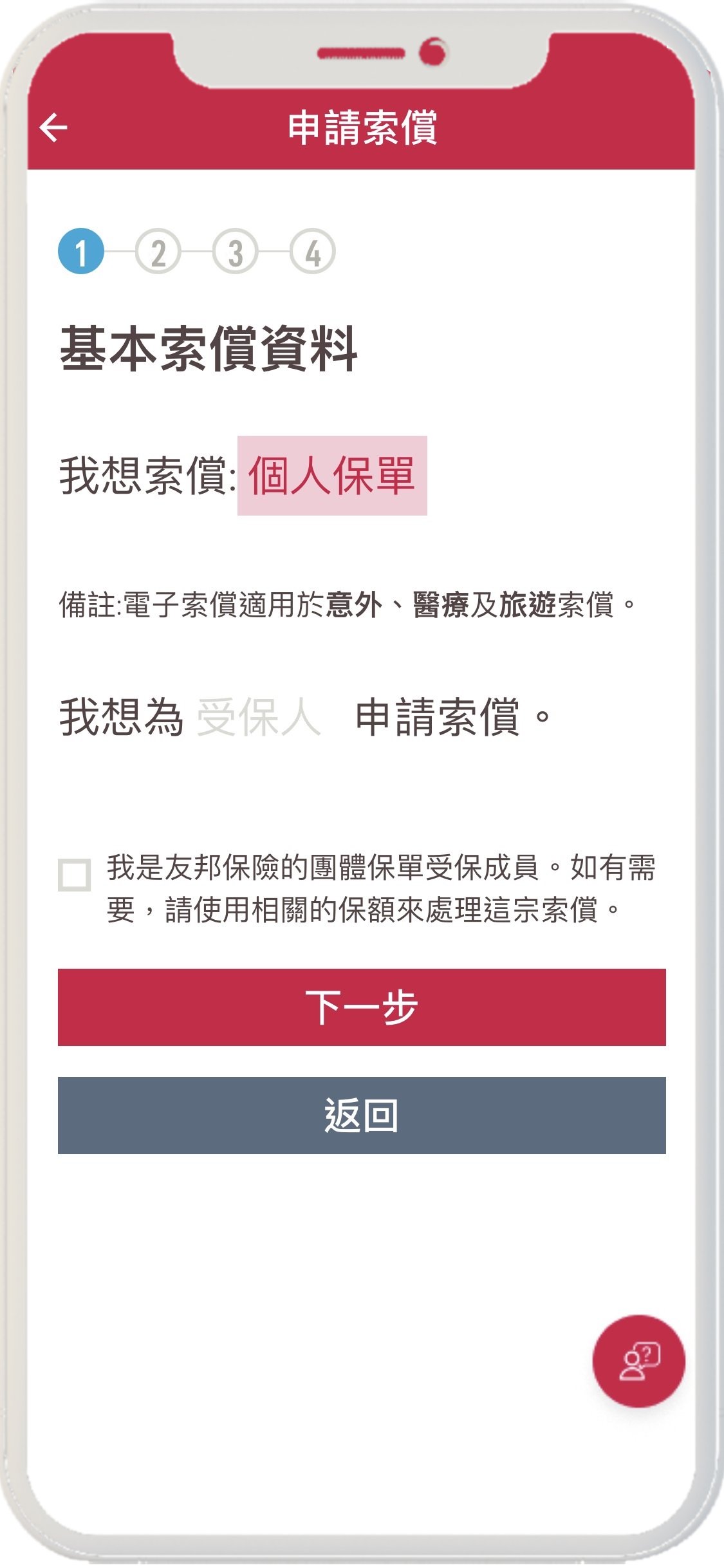
Task: Check the 團體保單受保成員 checkbox
Action: click(74, 875)
